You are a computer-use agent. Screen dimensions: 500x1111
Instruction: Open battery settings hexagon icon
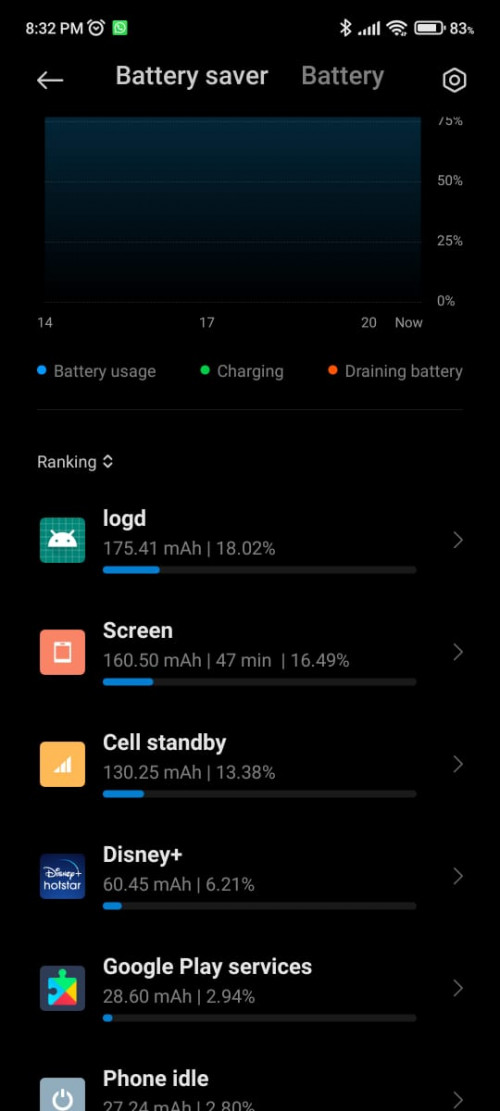[x=454, y=80]
